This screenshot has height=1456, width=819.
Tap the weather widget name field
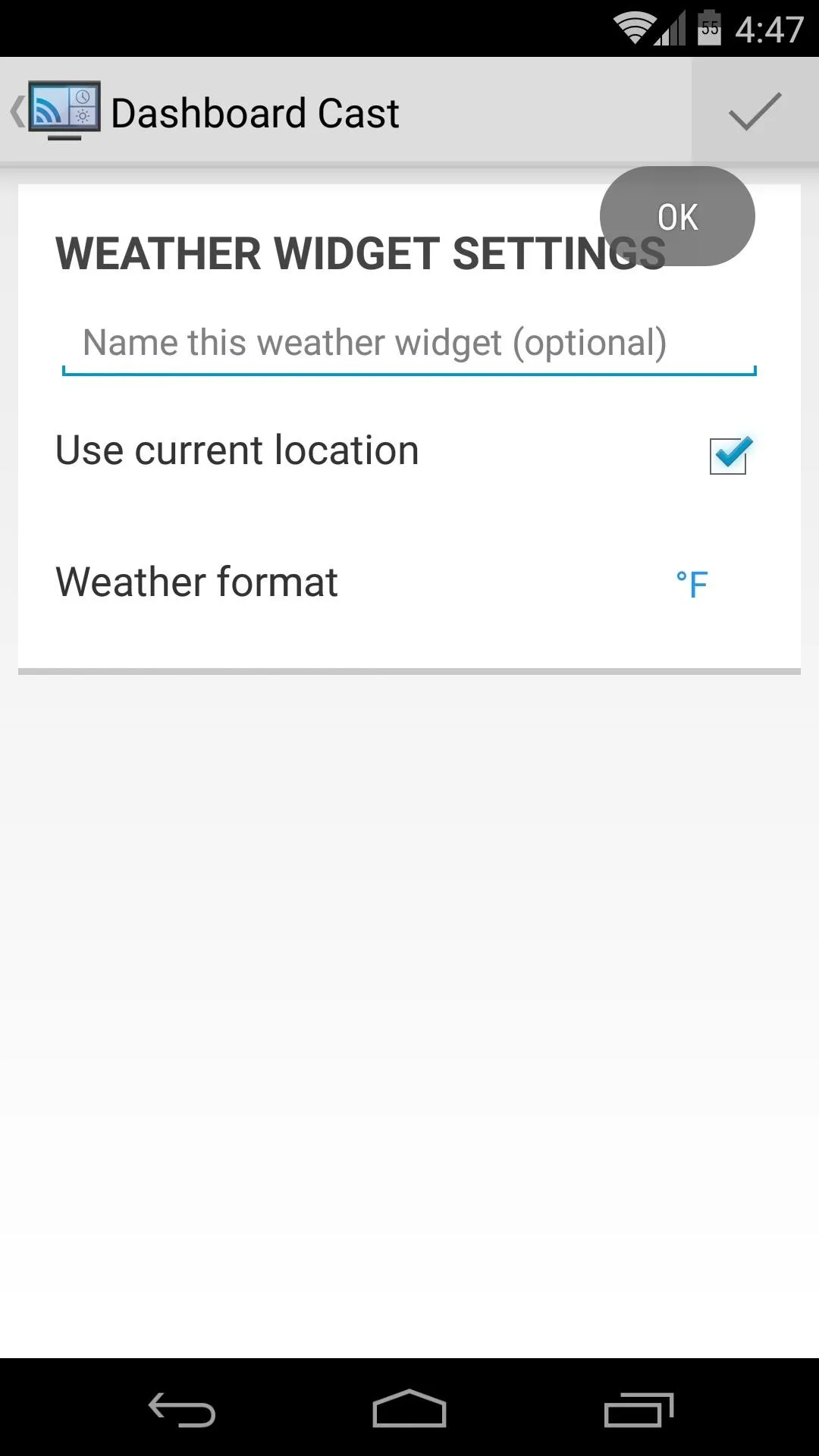(409, 344)
